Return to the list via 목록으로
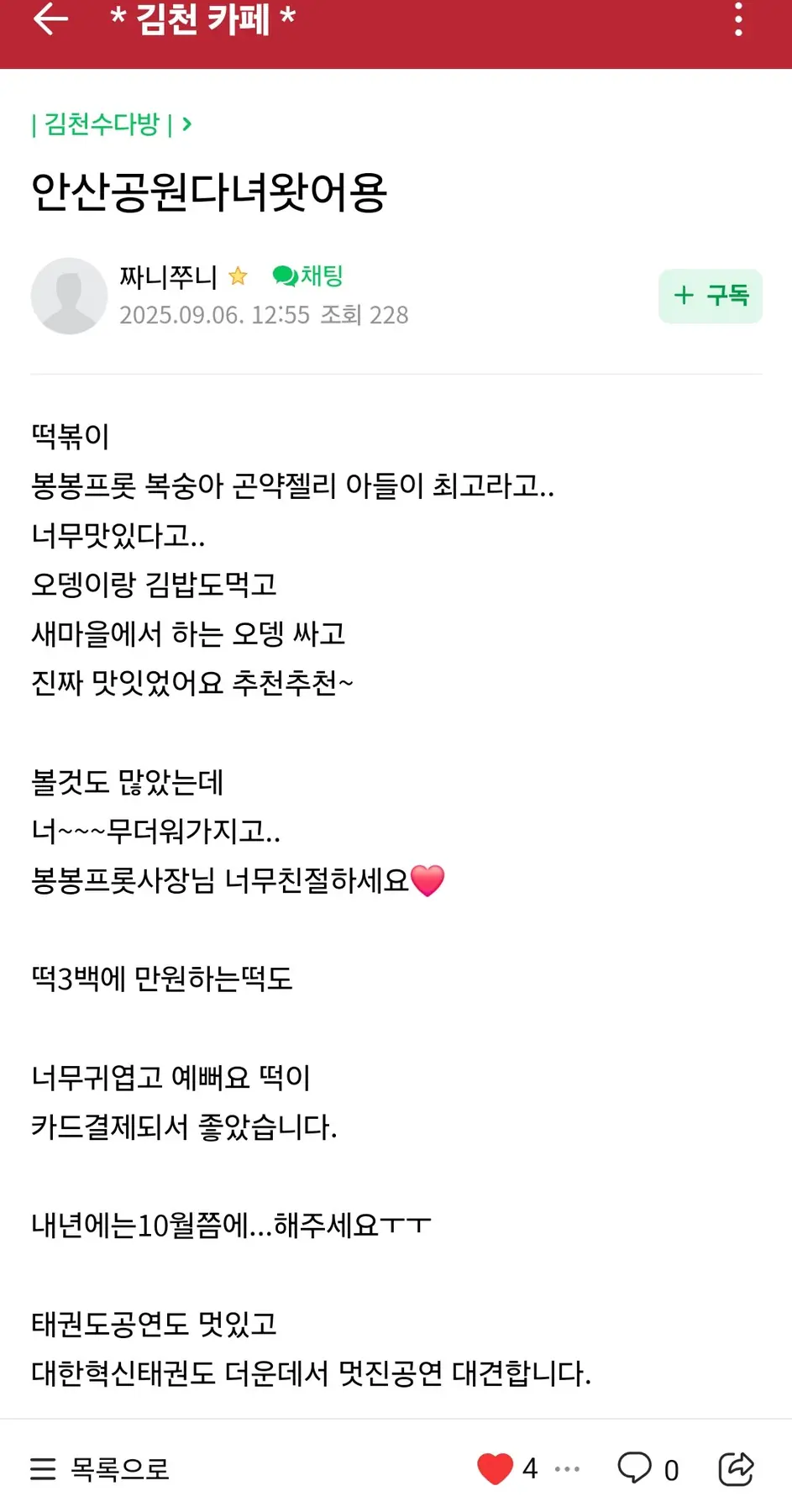Screen dimensions: 792x1512 100,1468
